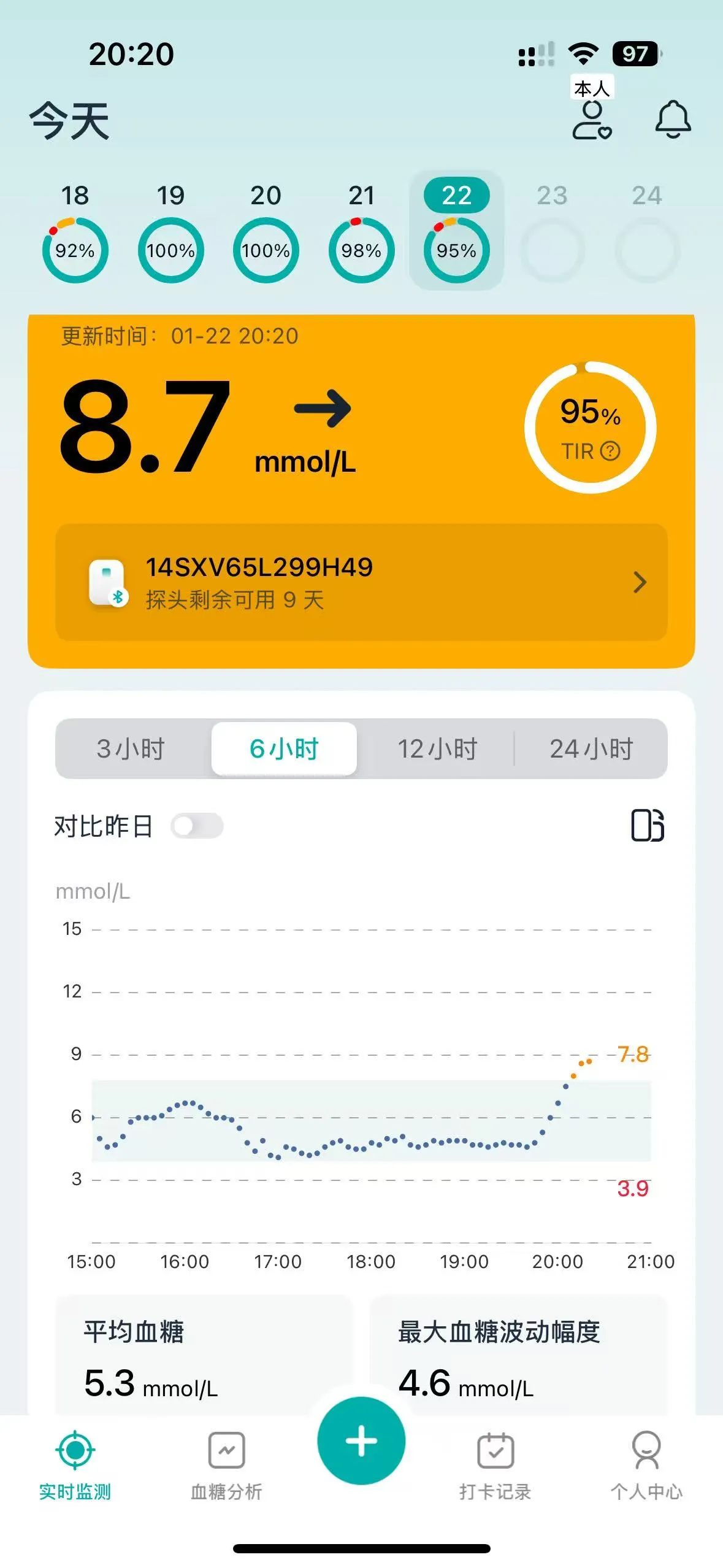Open the notifications bell

(x=673, y=119)
